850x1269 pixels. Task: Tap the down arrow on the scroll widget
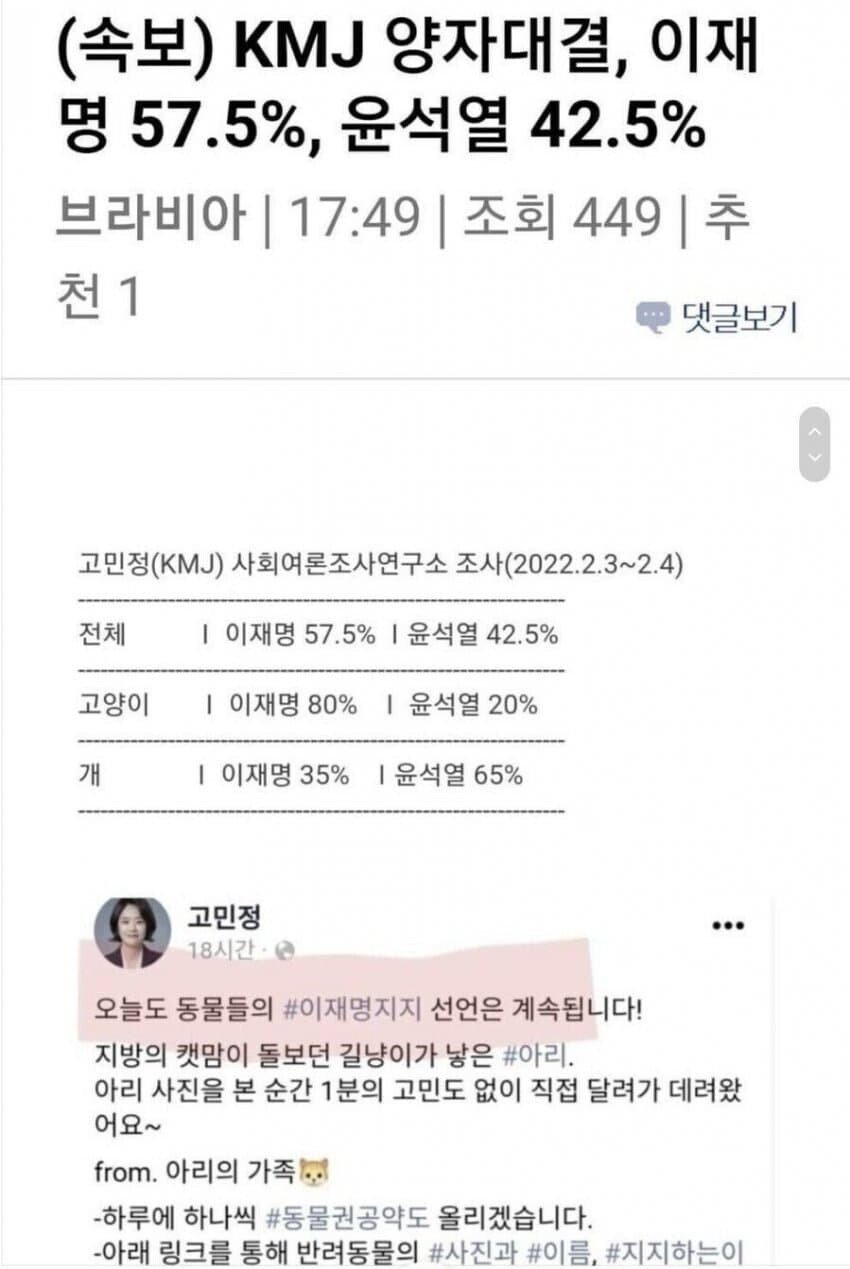(x=815, y=457)
